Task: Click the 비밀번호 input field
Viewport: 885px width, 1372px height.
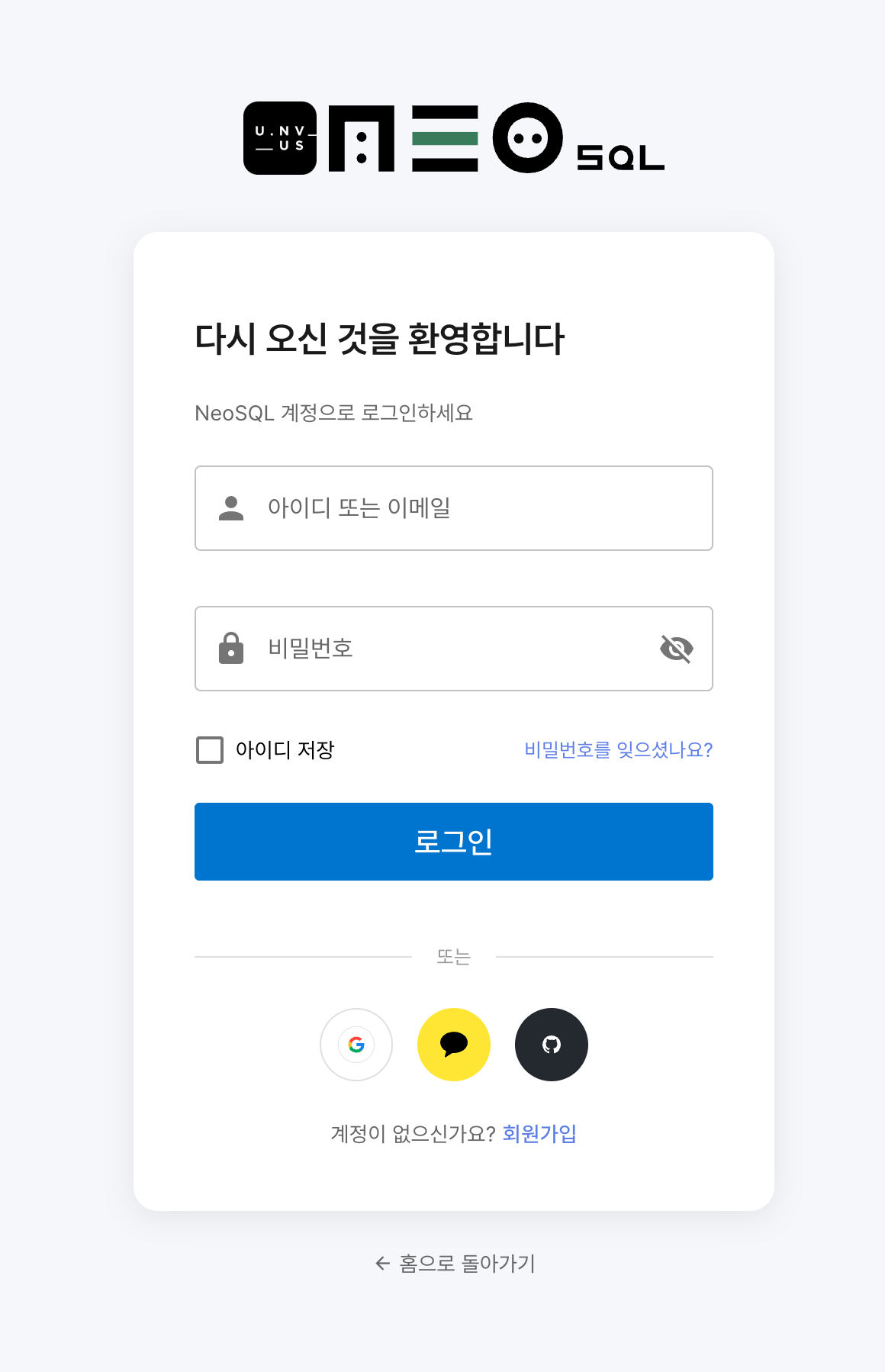Action: [453, 649]
